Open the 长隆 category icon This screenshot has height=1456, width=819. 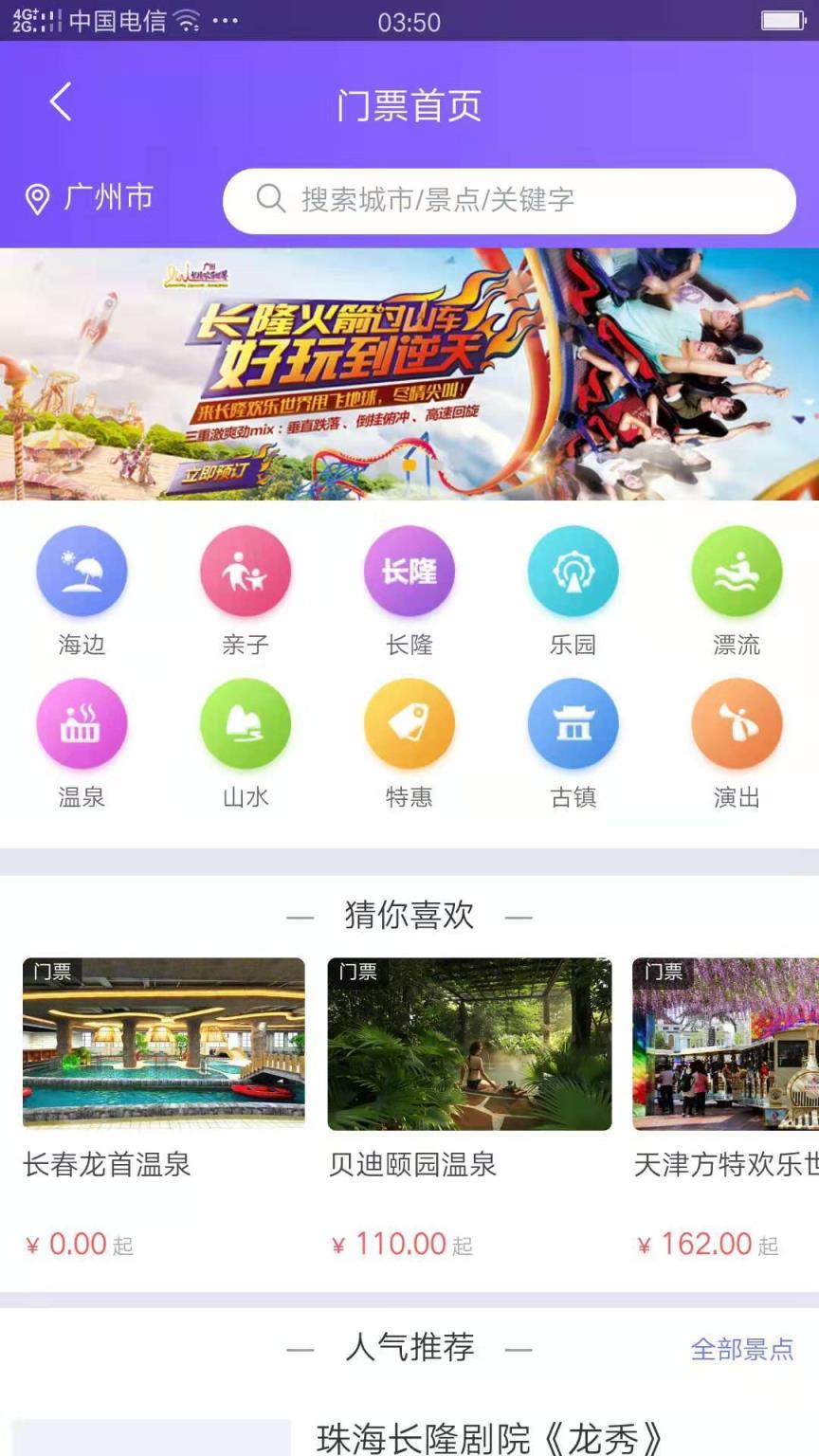tap(409, 570)
